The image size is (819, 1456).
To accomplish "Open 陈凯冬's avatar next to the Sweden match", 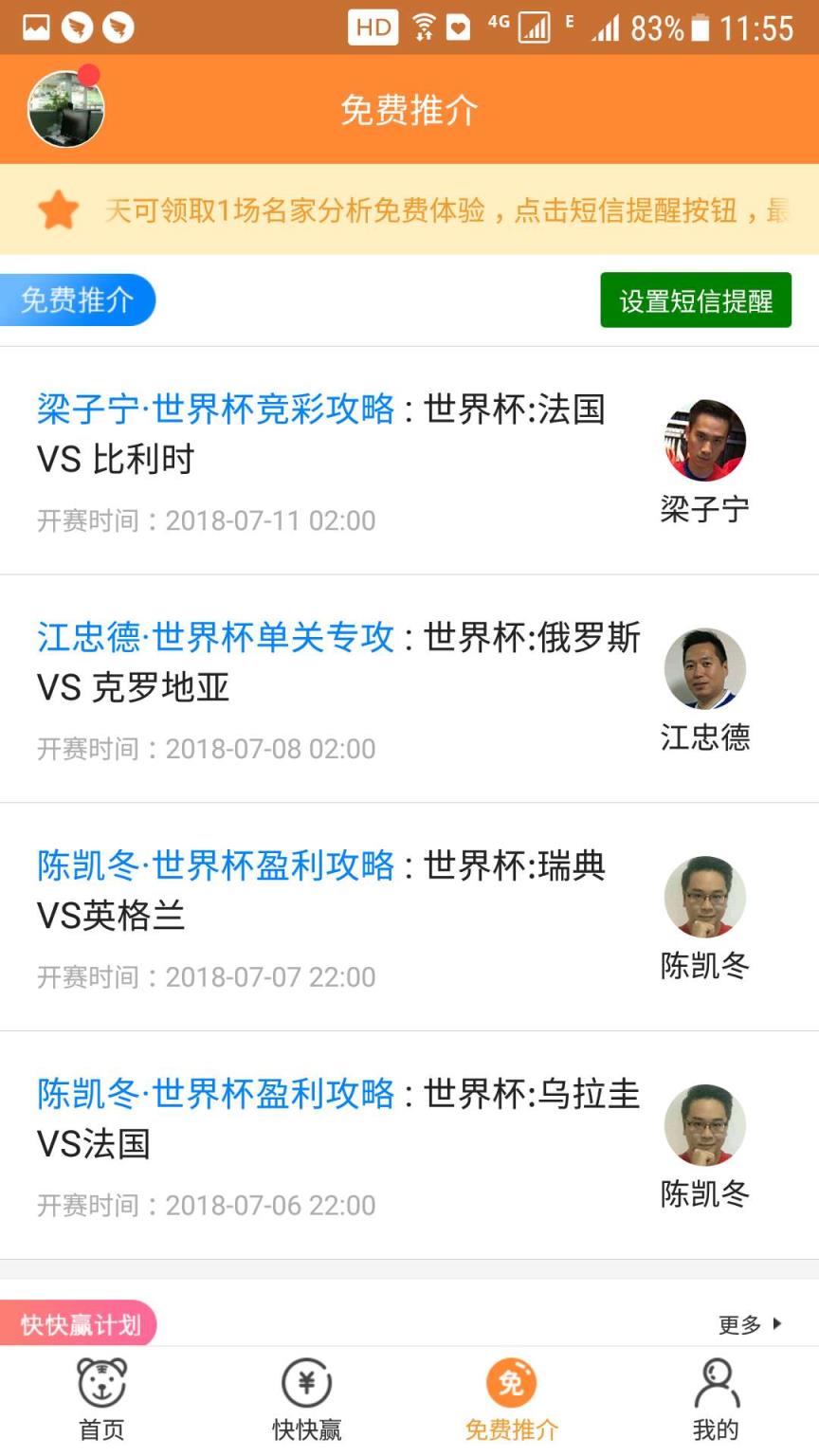I will [705, 898].
